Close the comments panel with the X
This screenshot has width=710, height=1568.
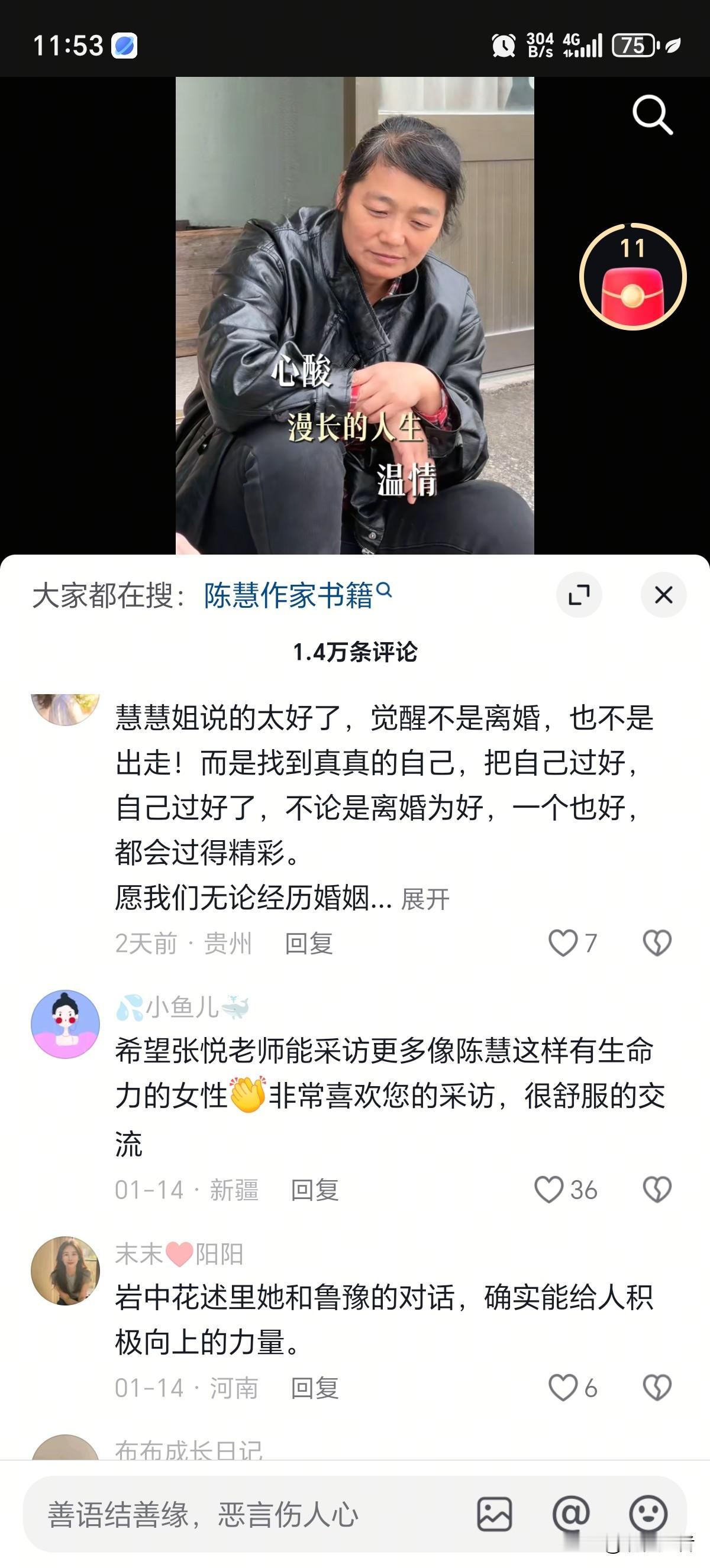(664, 595)
